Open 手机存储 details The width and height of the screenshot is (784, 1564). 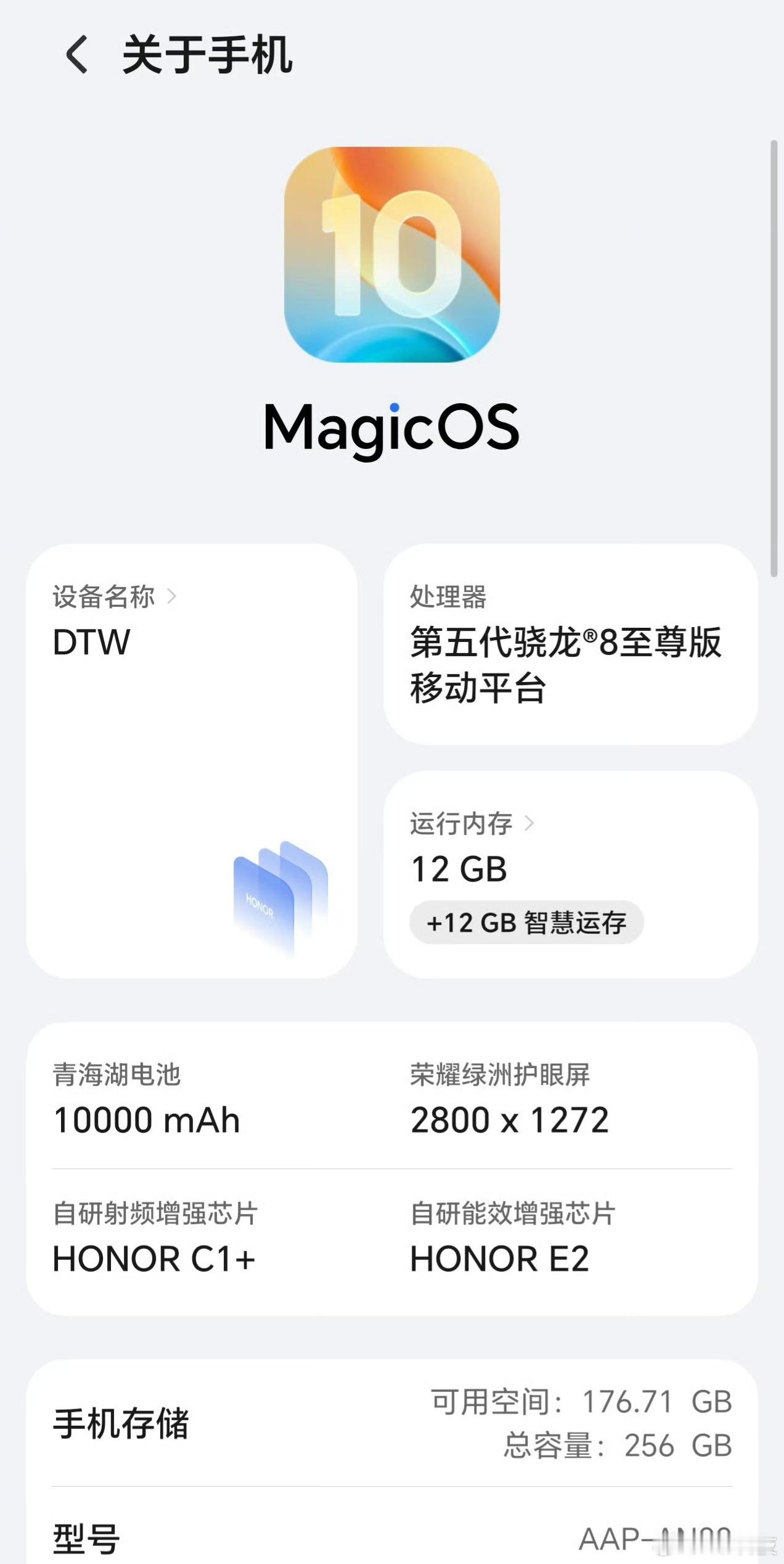[392, 1423]
